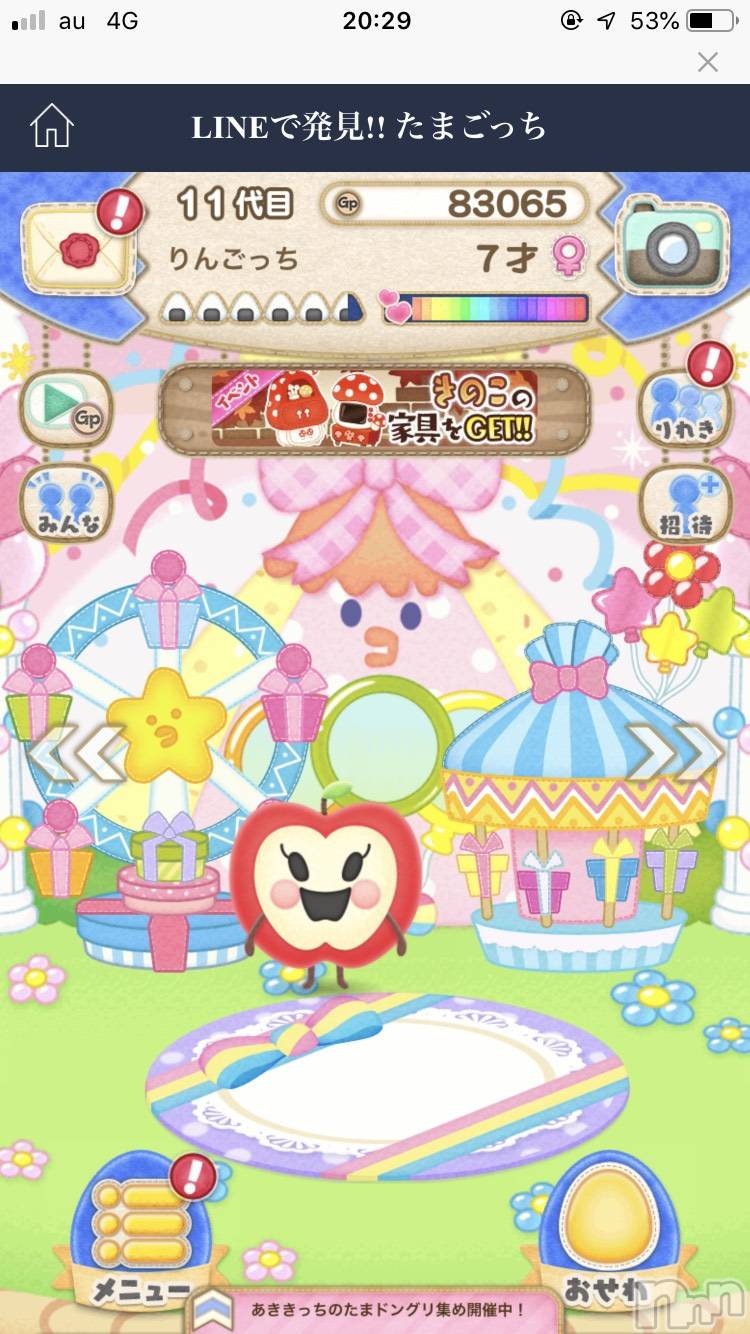Close the LINE Tamagotchi web view
750x1334 pixels.
tap(707, 62)
